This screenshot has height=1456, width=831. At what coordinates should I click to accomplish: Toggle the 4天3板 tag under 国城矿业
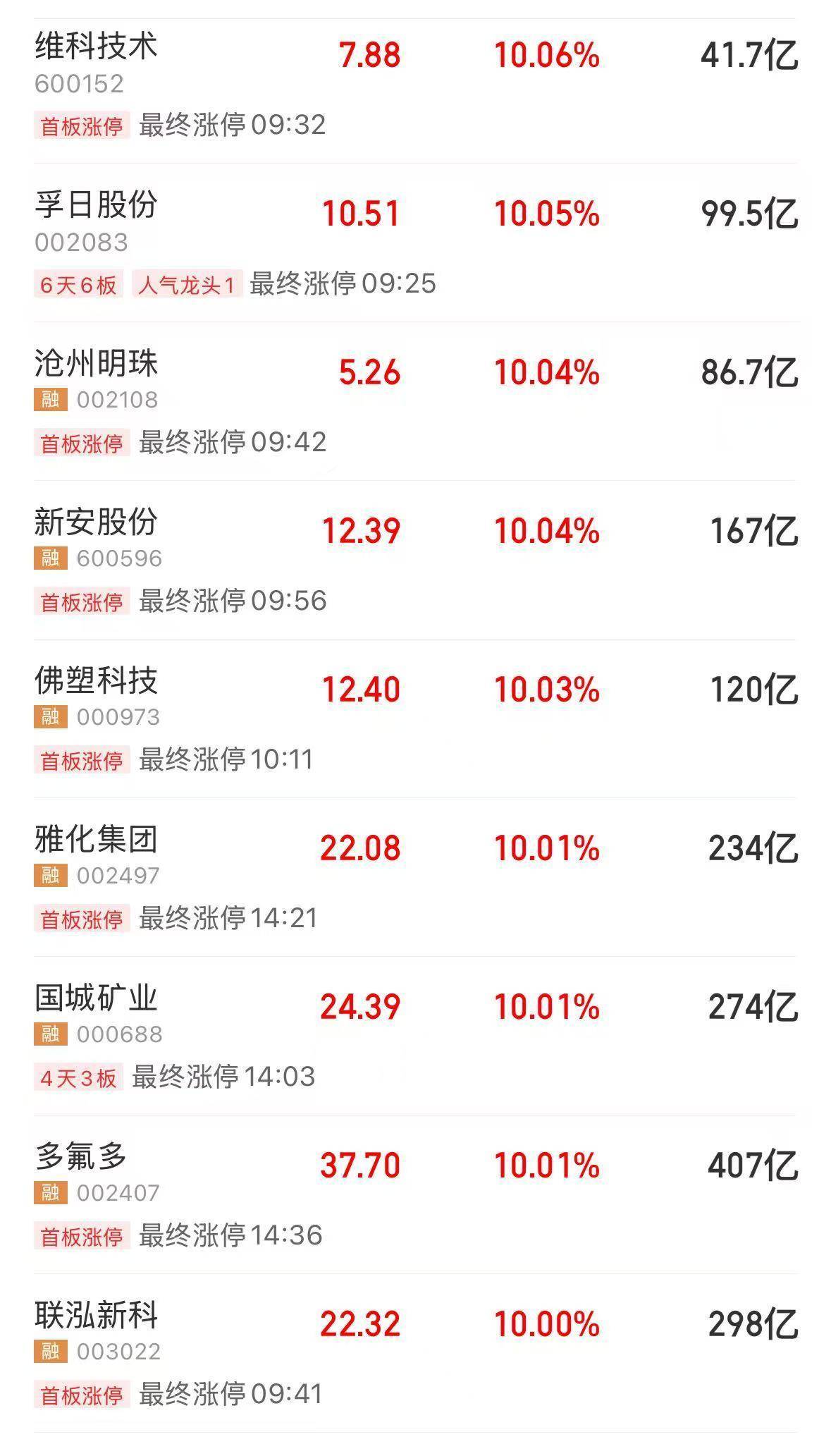(80, 1075)
